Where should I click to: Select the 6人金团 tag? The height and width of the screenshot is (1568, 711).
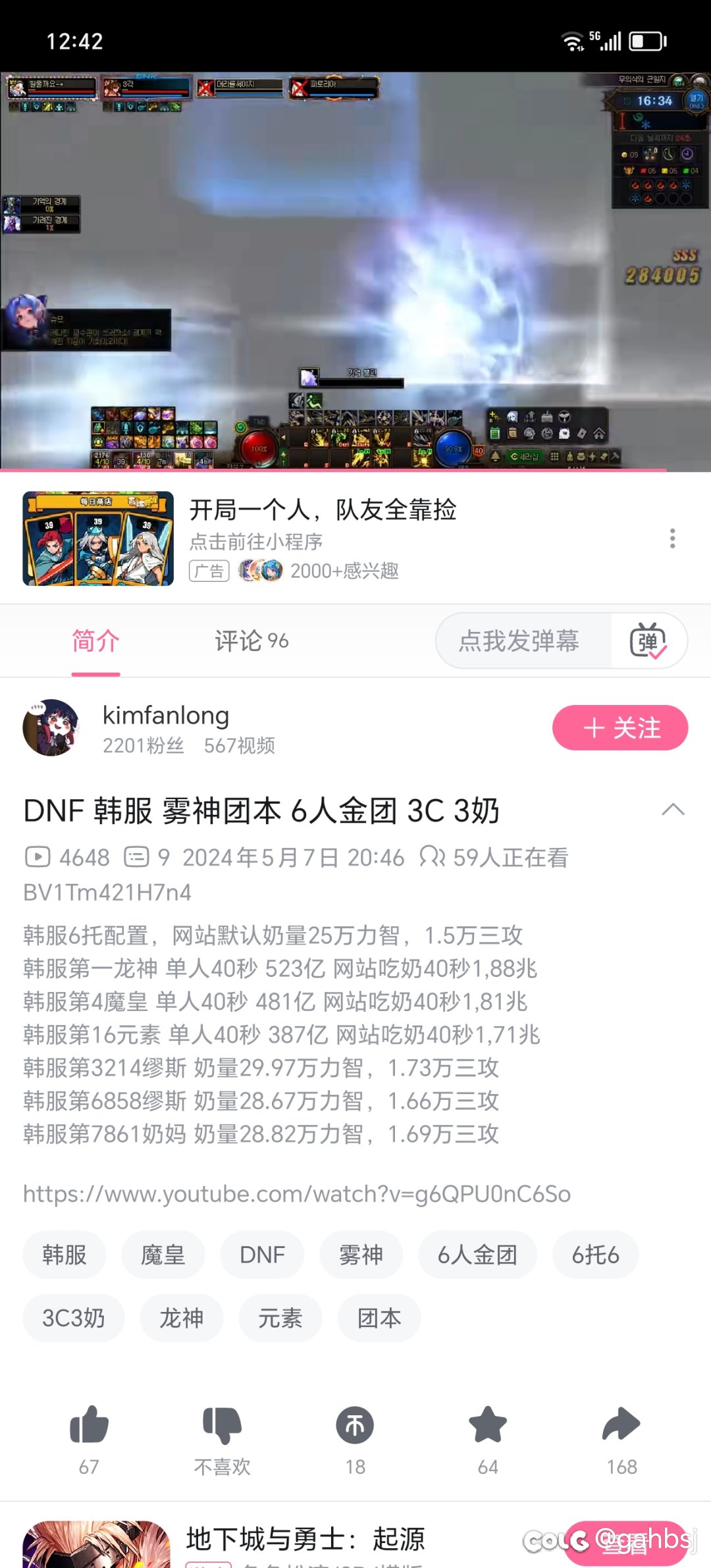[x=478, y=1254]
